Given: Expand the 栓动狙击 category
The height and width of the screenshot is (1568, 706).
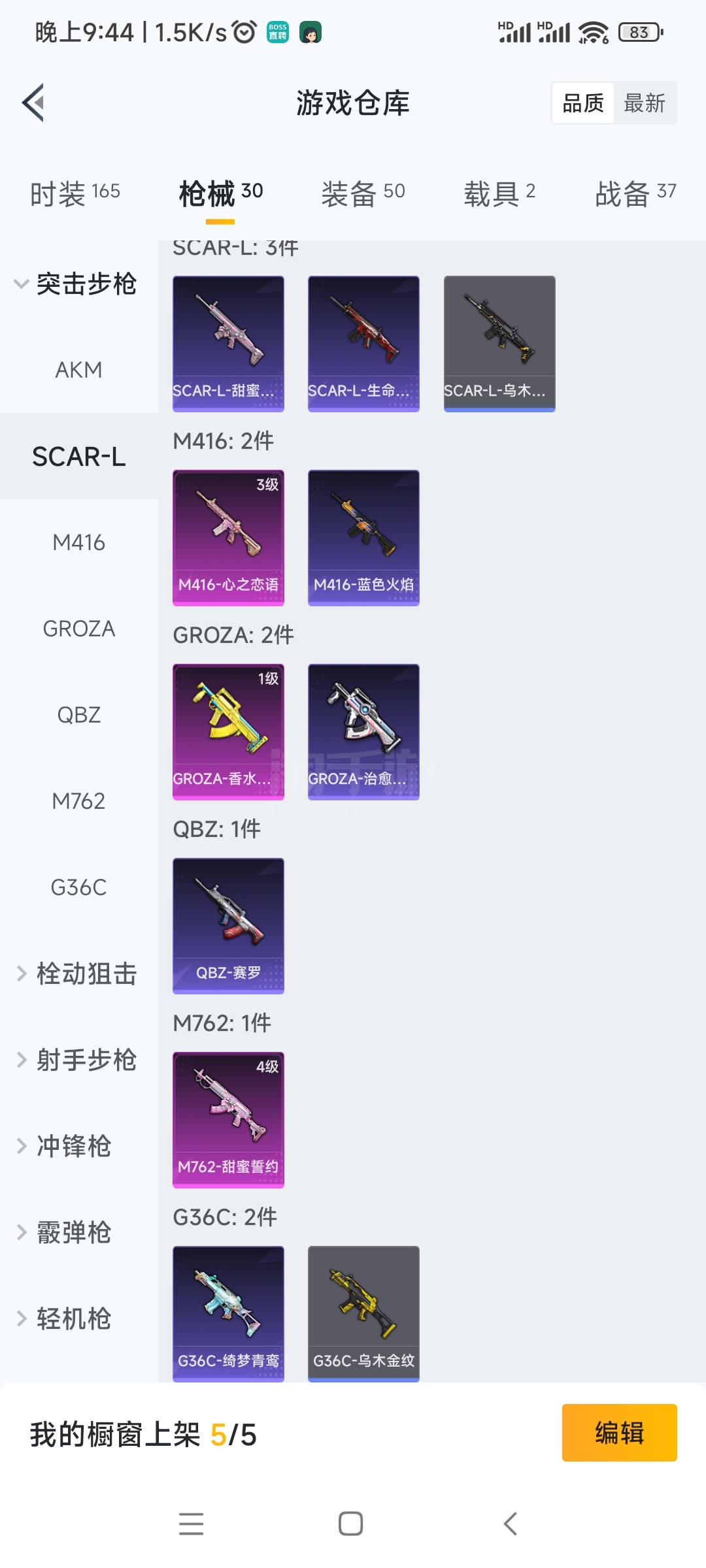Looking at the screenshot, I should [x=78, y=973].
